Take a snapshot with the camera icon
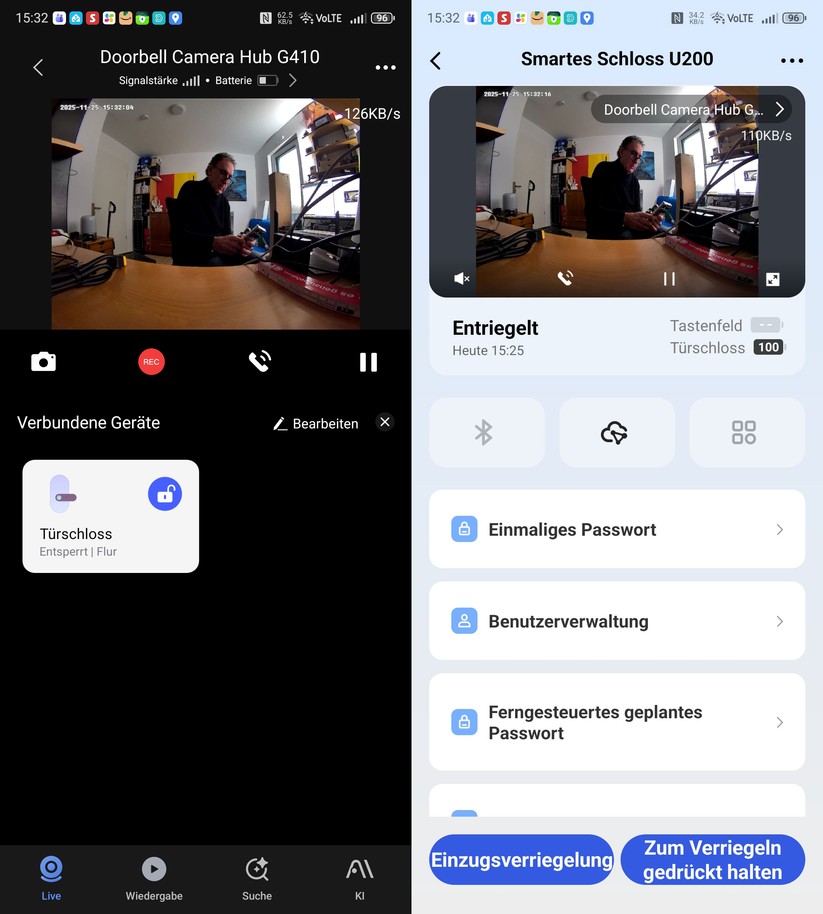This screenshot has height=914, width=823. coord(43,362)
